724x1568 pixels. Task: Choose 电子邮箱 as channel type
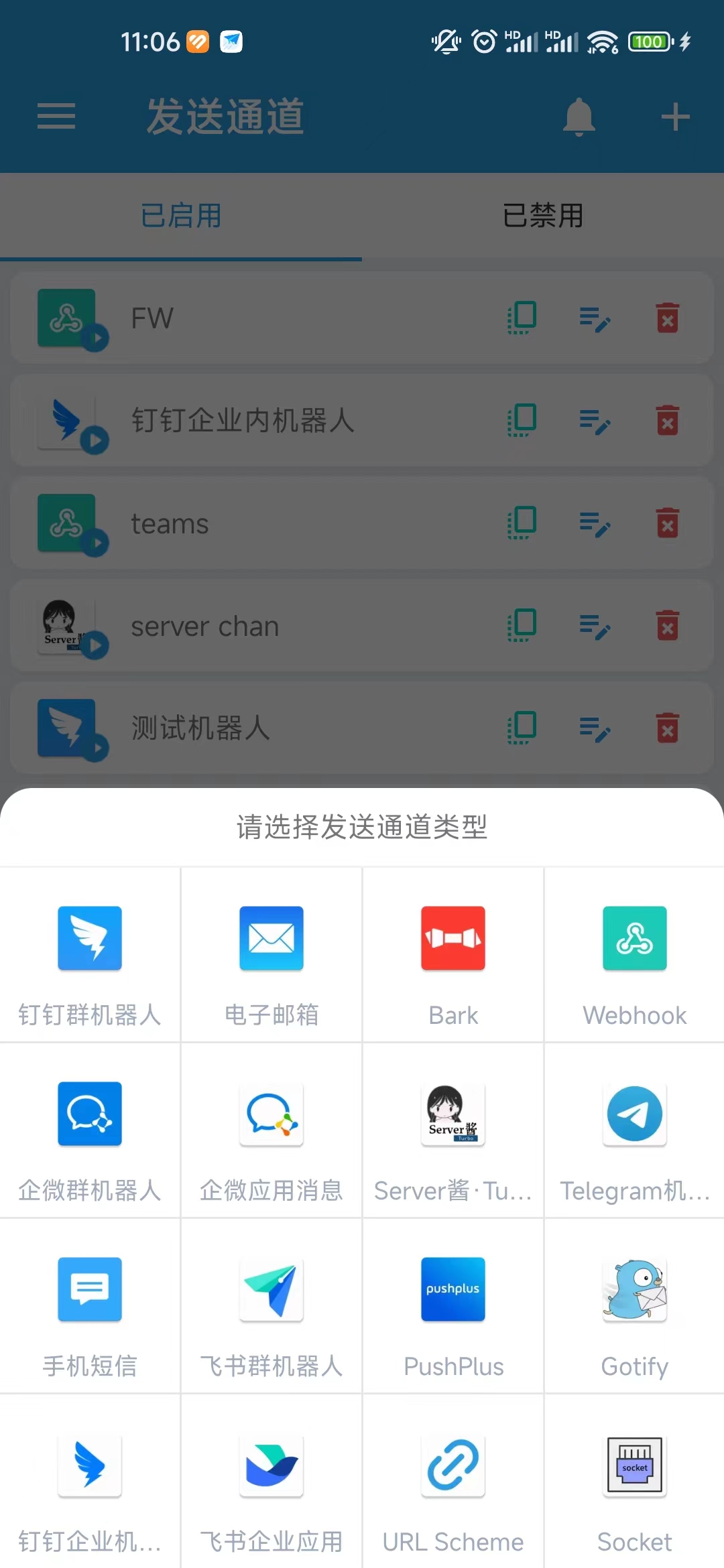[271, 955]
